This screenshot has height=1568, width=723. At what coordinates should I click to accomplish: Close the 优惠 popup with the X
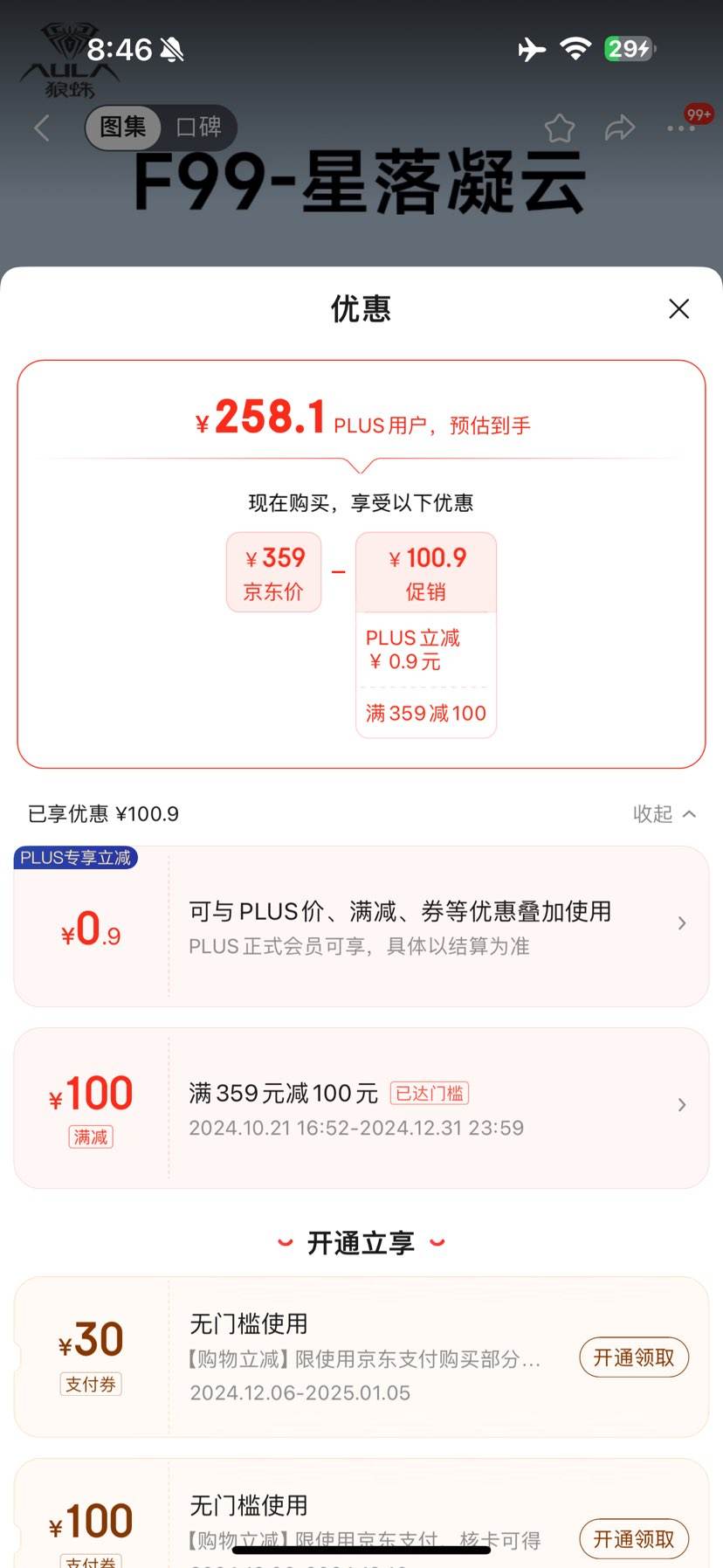(679, 309)
